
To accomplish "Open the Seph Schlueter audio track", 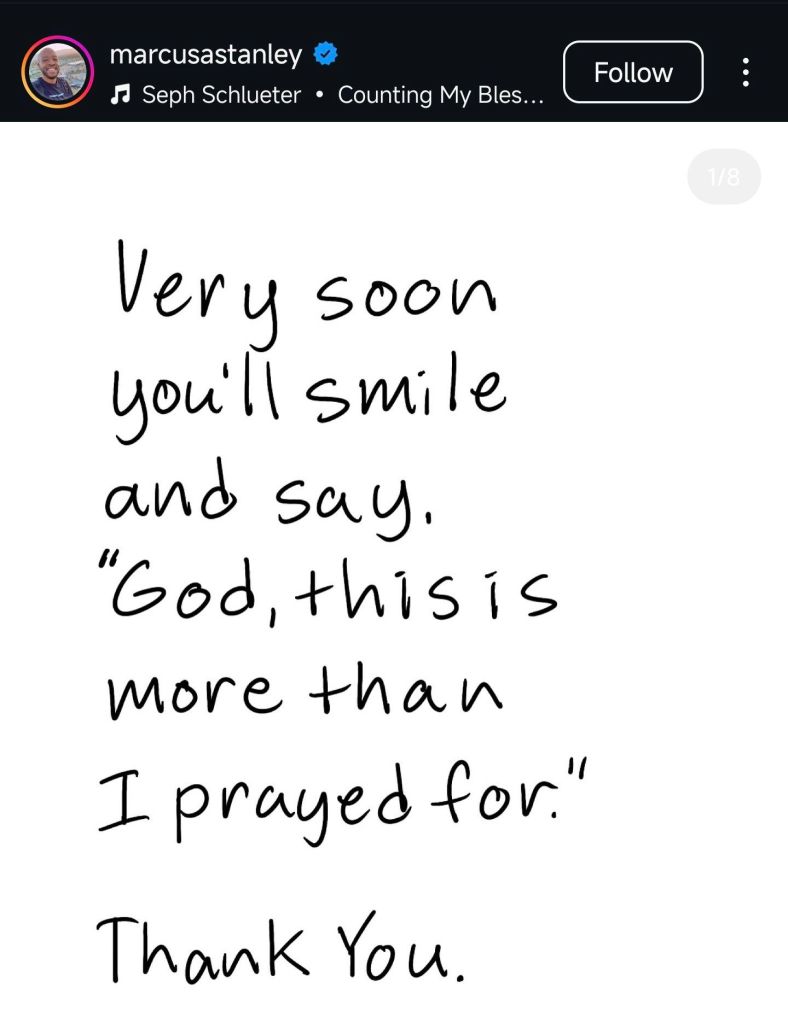I will [330, 95].
